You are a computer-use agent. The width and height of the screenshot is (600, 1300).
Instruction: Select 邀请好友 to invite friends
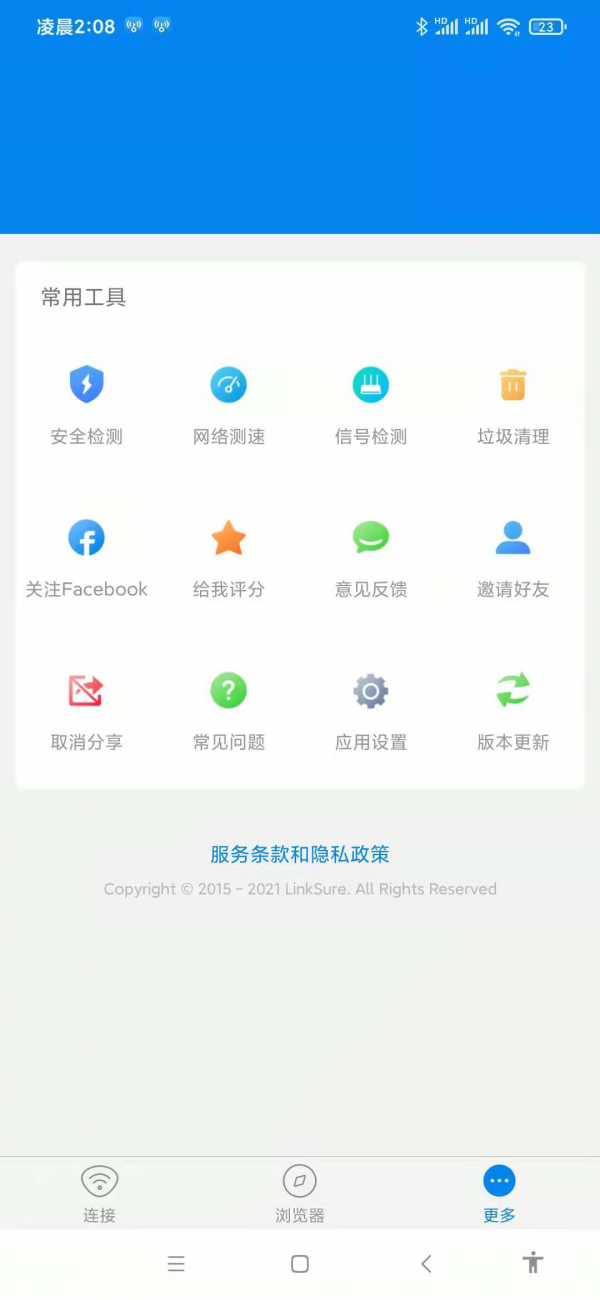513,556
